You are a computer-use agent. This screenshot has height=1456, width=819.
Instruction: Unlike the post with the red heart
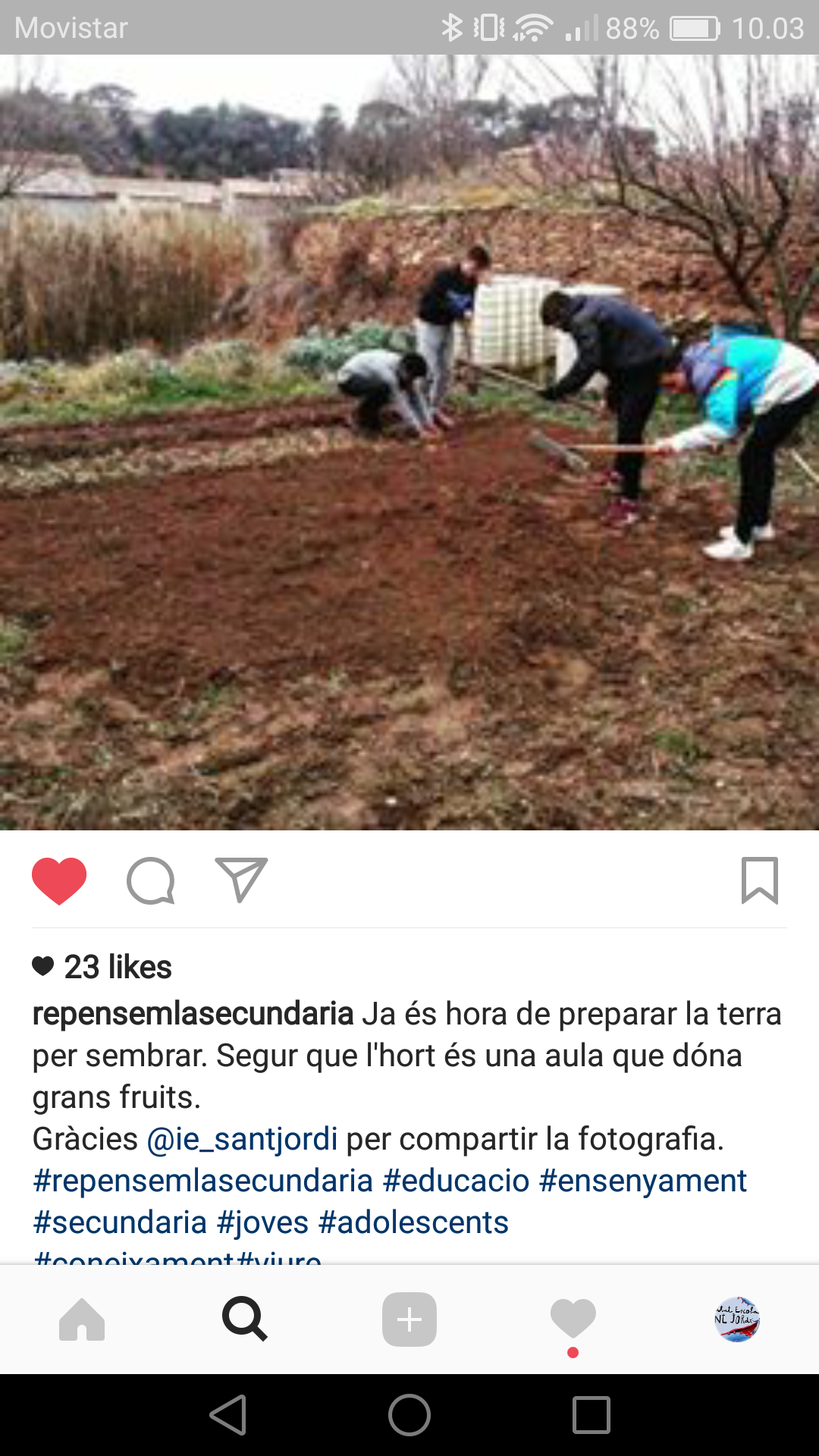coord(59,880)
